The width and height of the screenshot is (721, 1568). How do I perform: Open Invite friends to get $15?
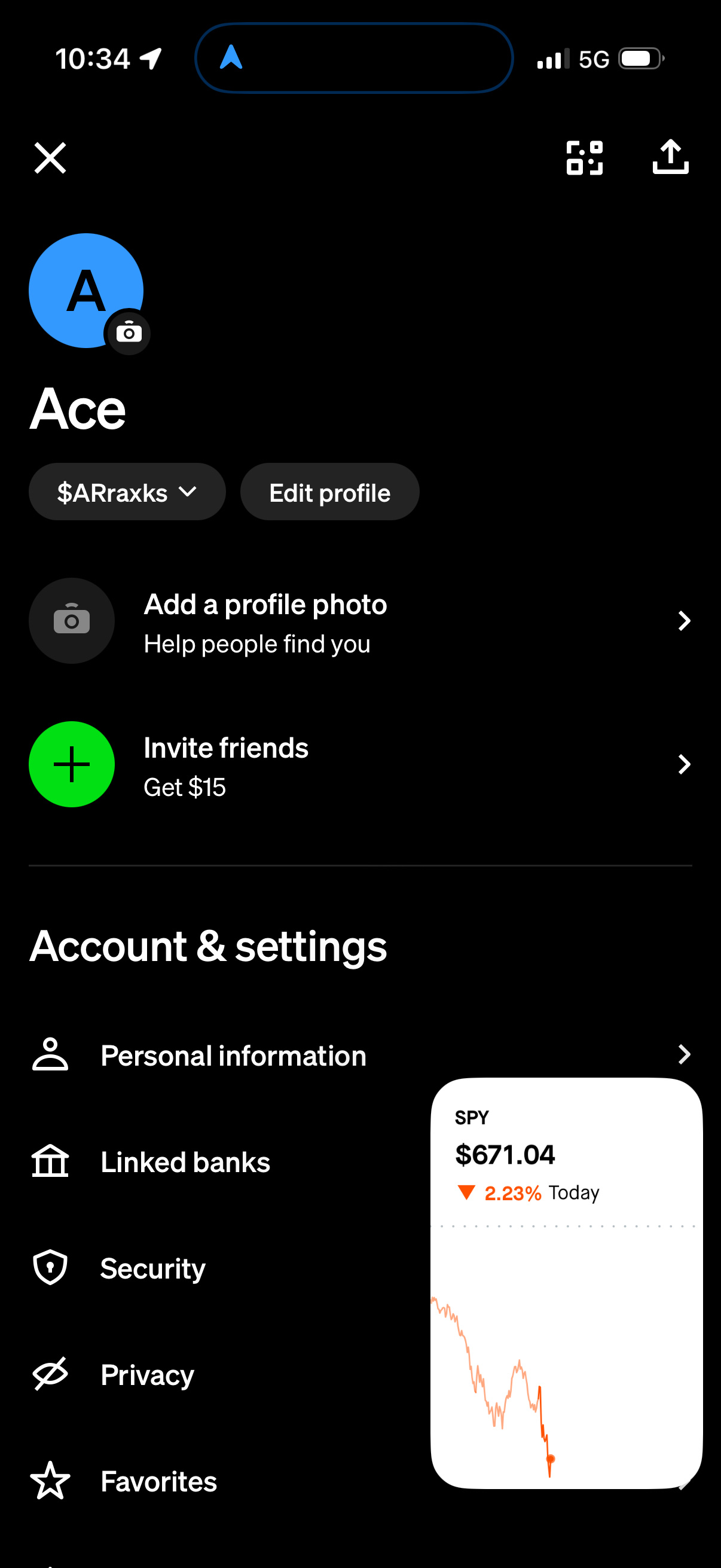[x=360, y=764]
